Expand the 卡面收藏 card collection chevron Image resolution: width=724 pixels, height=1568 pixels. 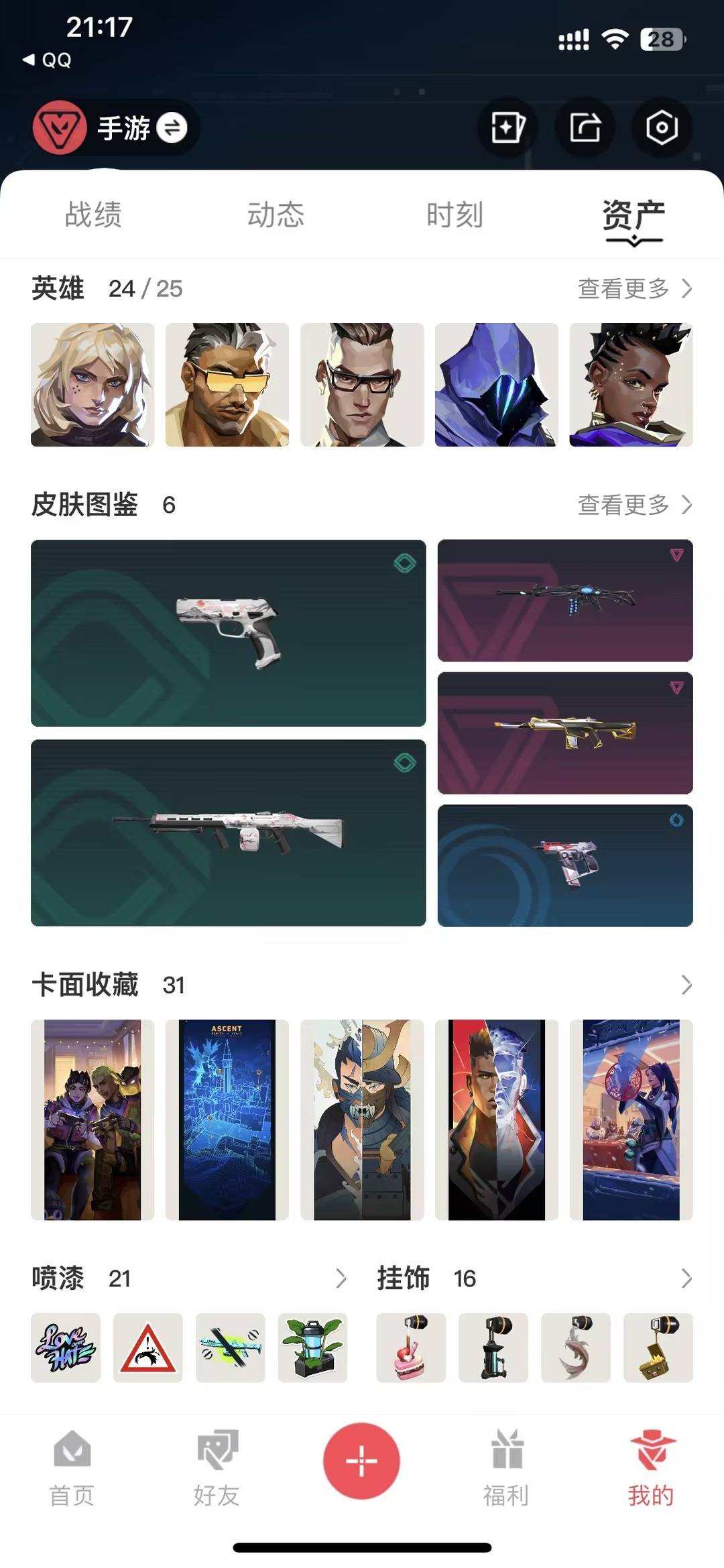pyautogui.click(x=685, y=985)
